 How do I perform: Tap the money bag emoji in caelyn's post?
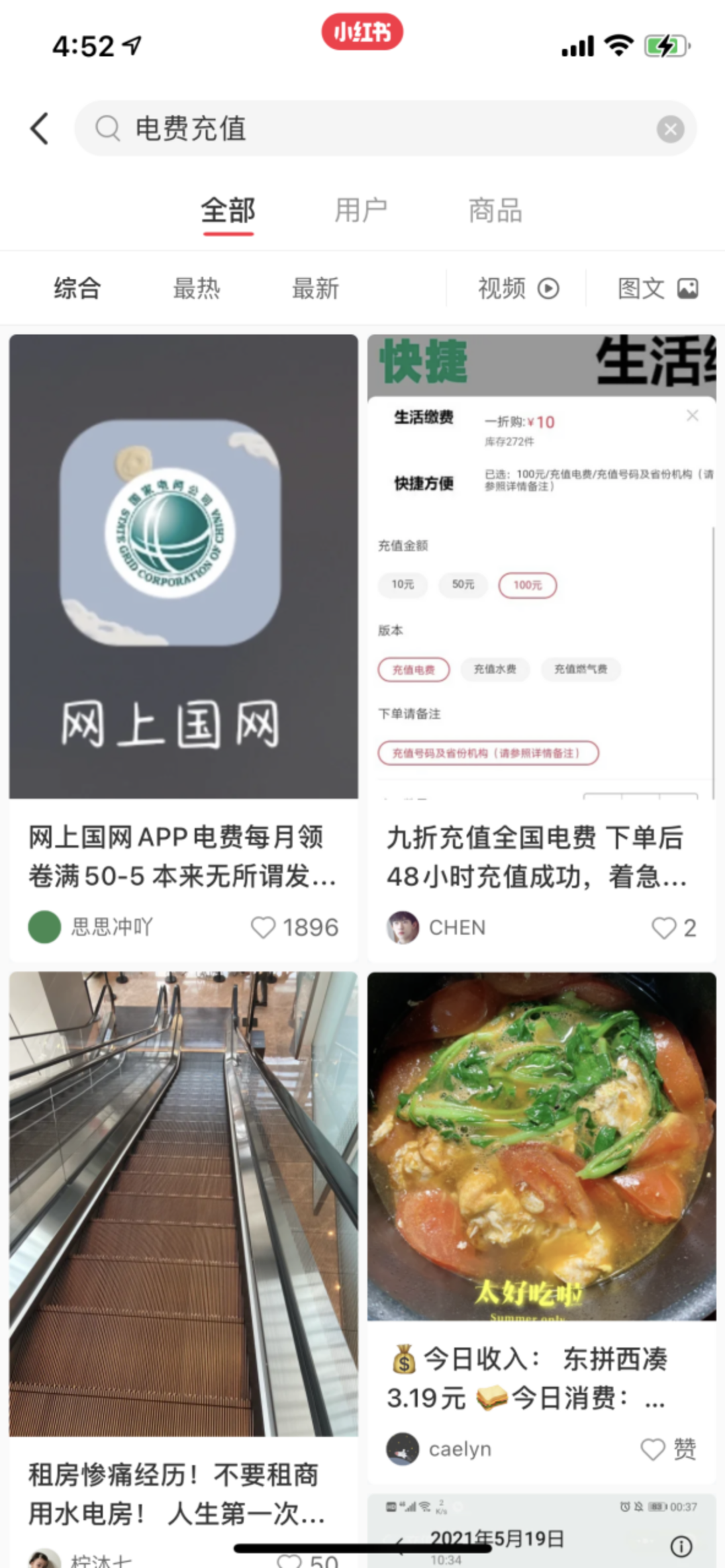point(402,1357)
